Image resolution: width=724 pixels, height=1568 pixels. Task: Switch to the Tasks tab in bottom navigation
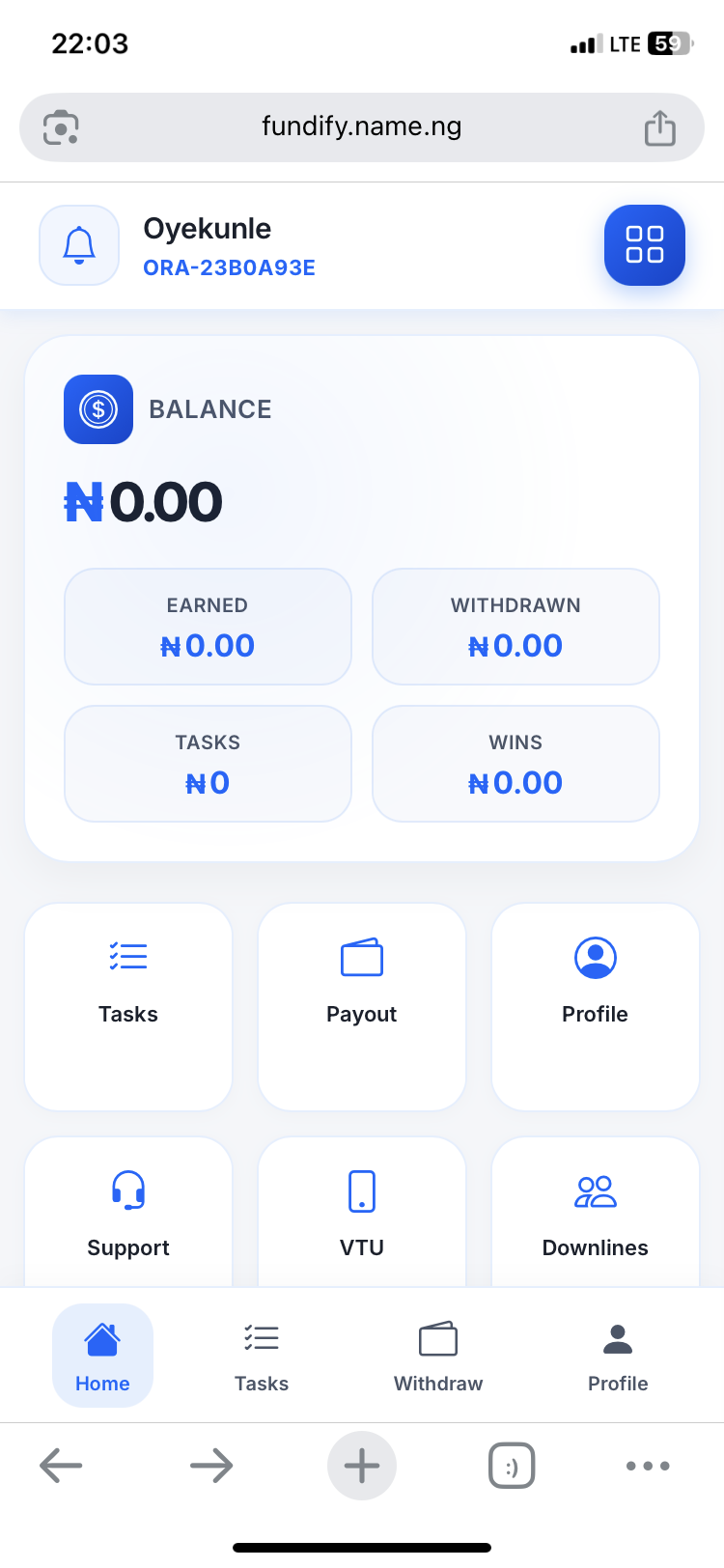[x=262, y=1356]
